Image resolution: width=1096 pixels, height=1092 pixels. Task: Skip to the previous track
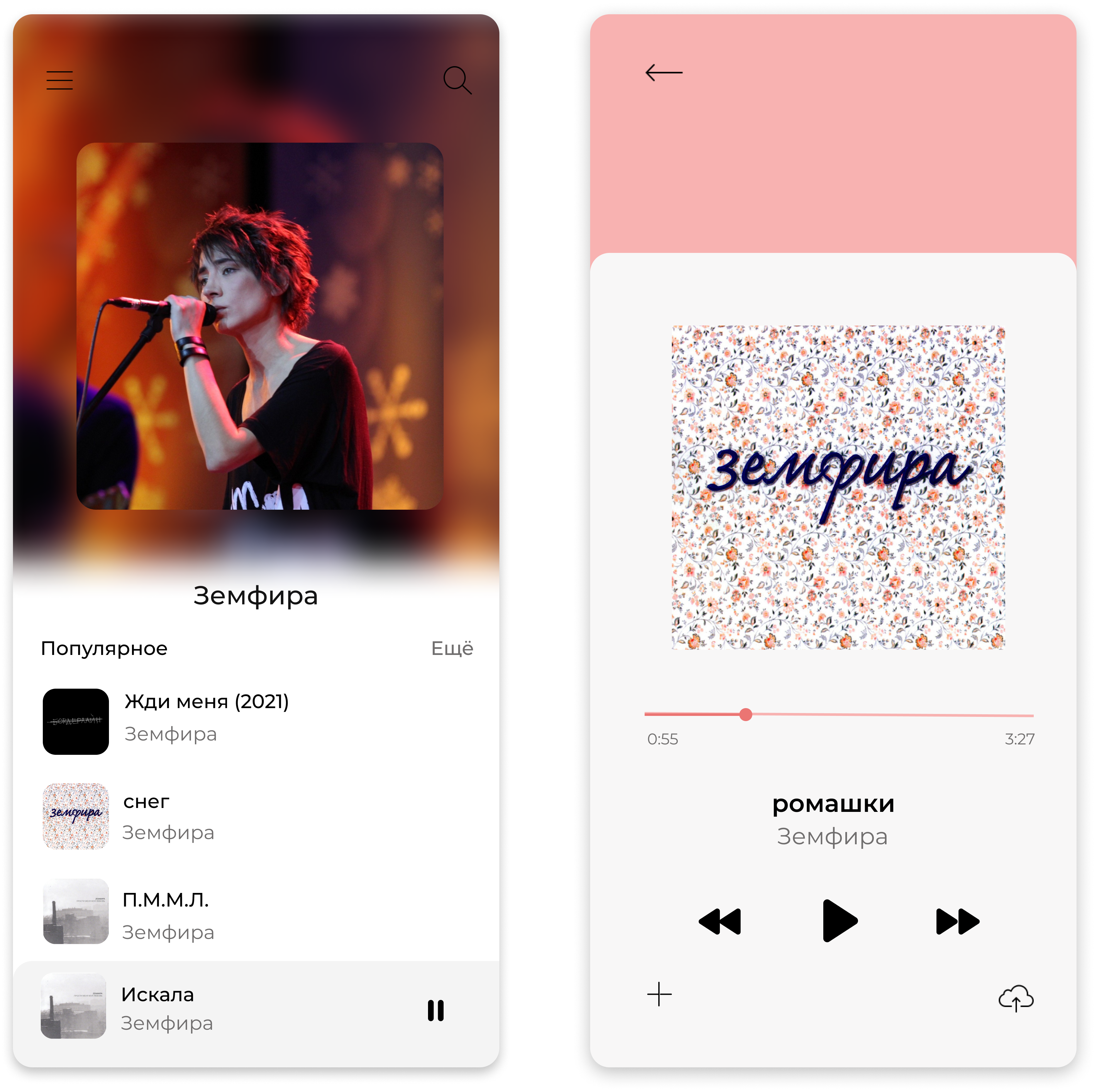[720, 921]
